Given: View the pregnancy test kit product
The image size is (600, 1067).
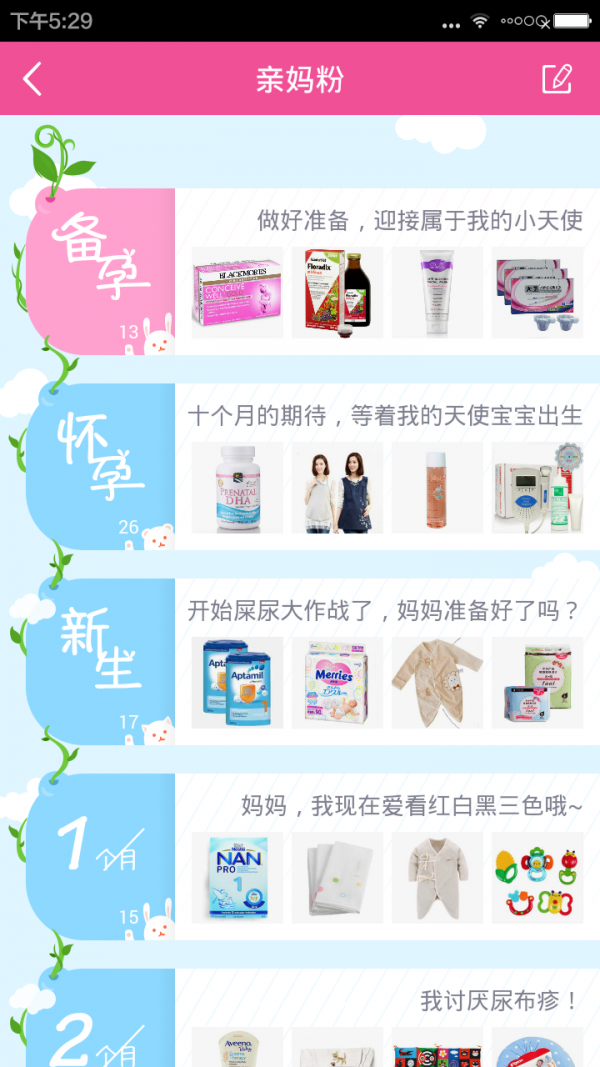Looking at the screenshot, I should tap(538, 292).
